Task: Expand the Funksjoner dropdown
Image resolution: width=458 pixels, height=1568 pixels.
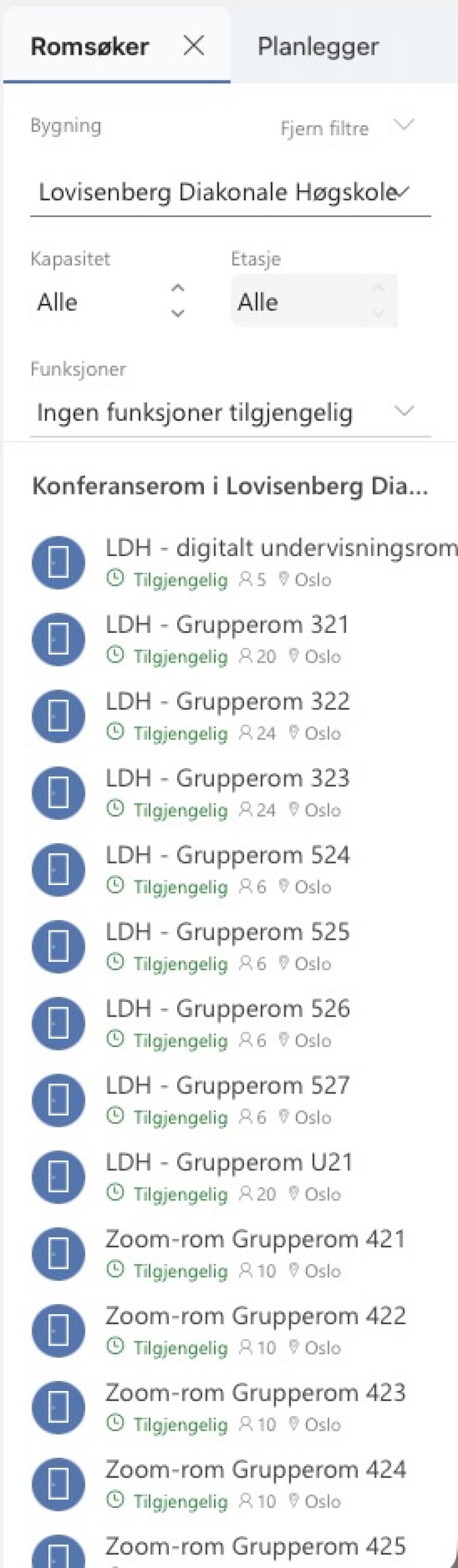Action: 230,412
